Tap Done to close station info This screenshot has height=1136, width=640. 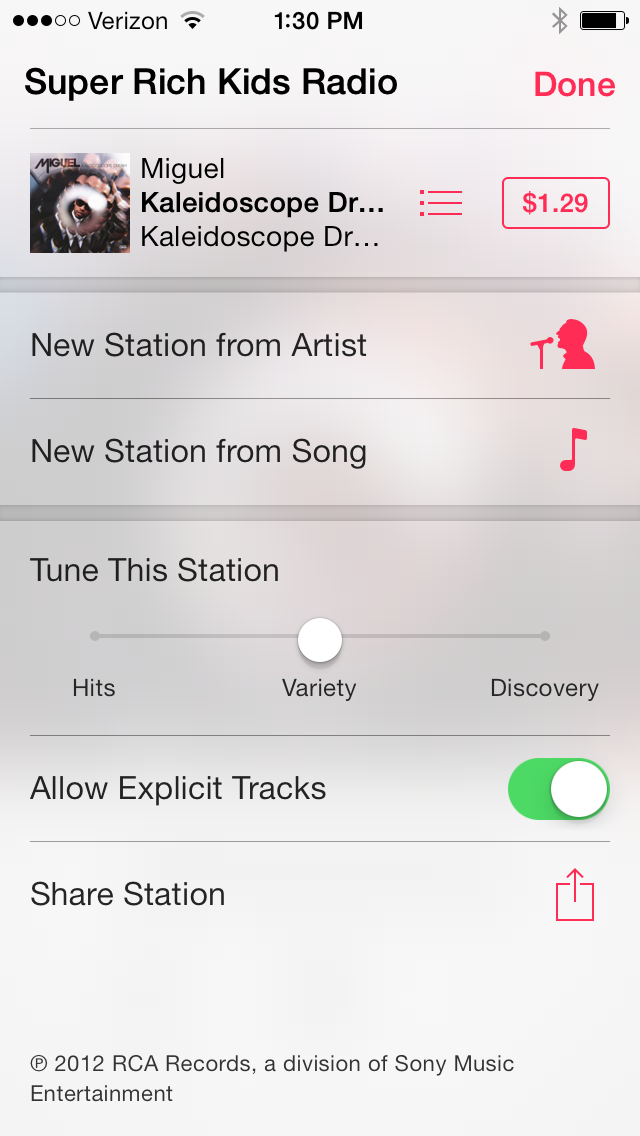[574, 84]
